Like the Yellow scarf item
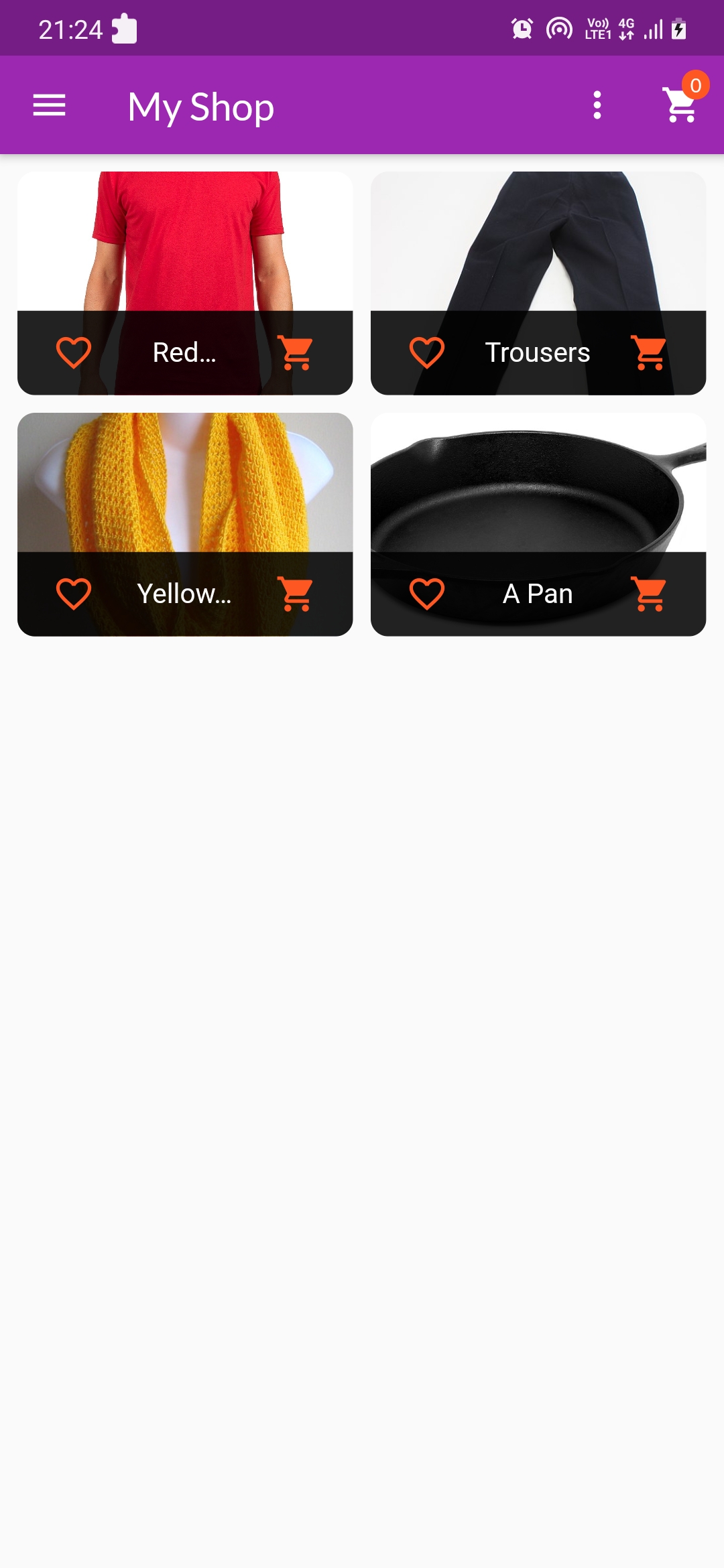 coord(74,594)
